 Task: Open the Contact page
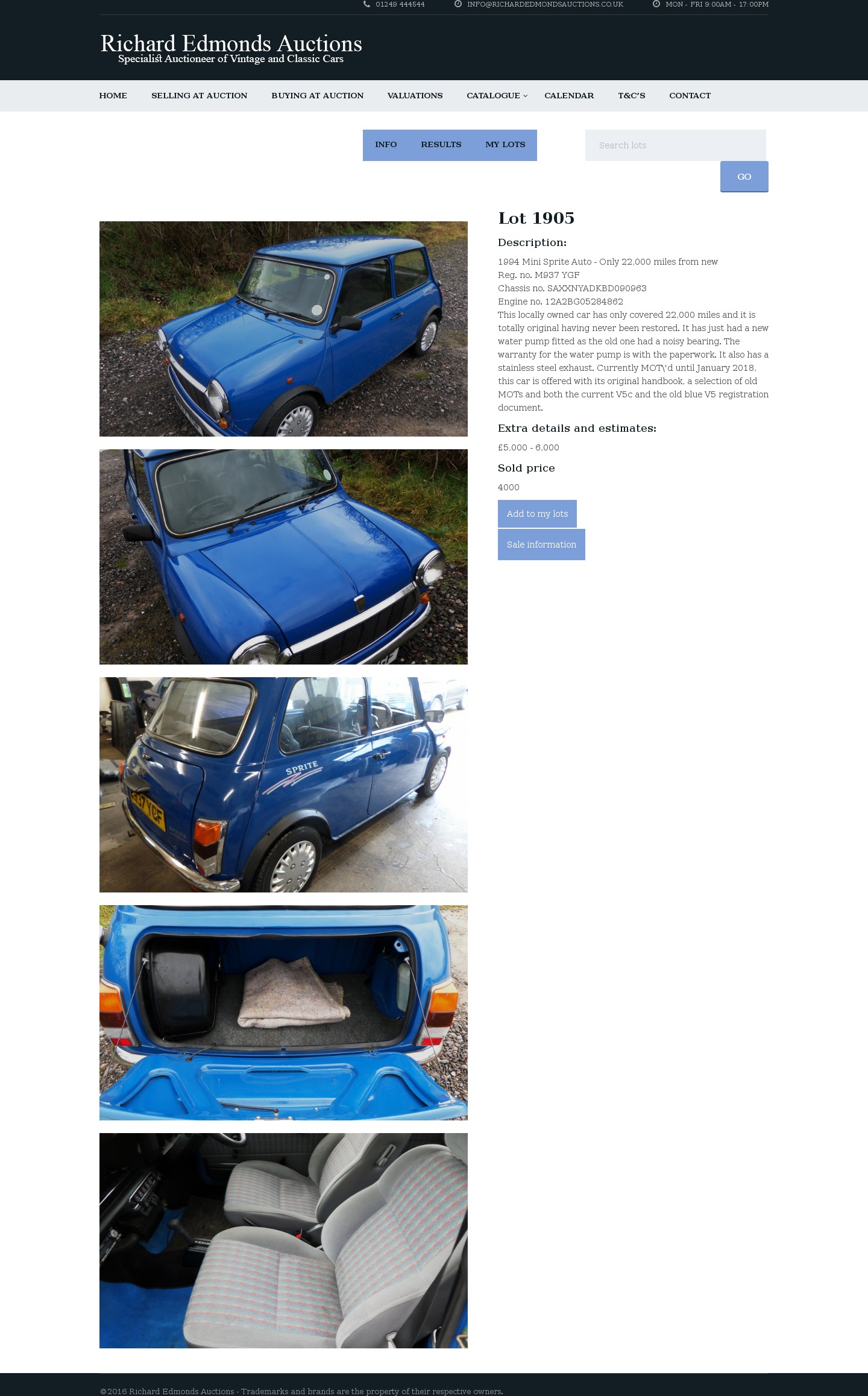(x=690, y=95)
